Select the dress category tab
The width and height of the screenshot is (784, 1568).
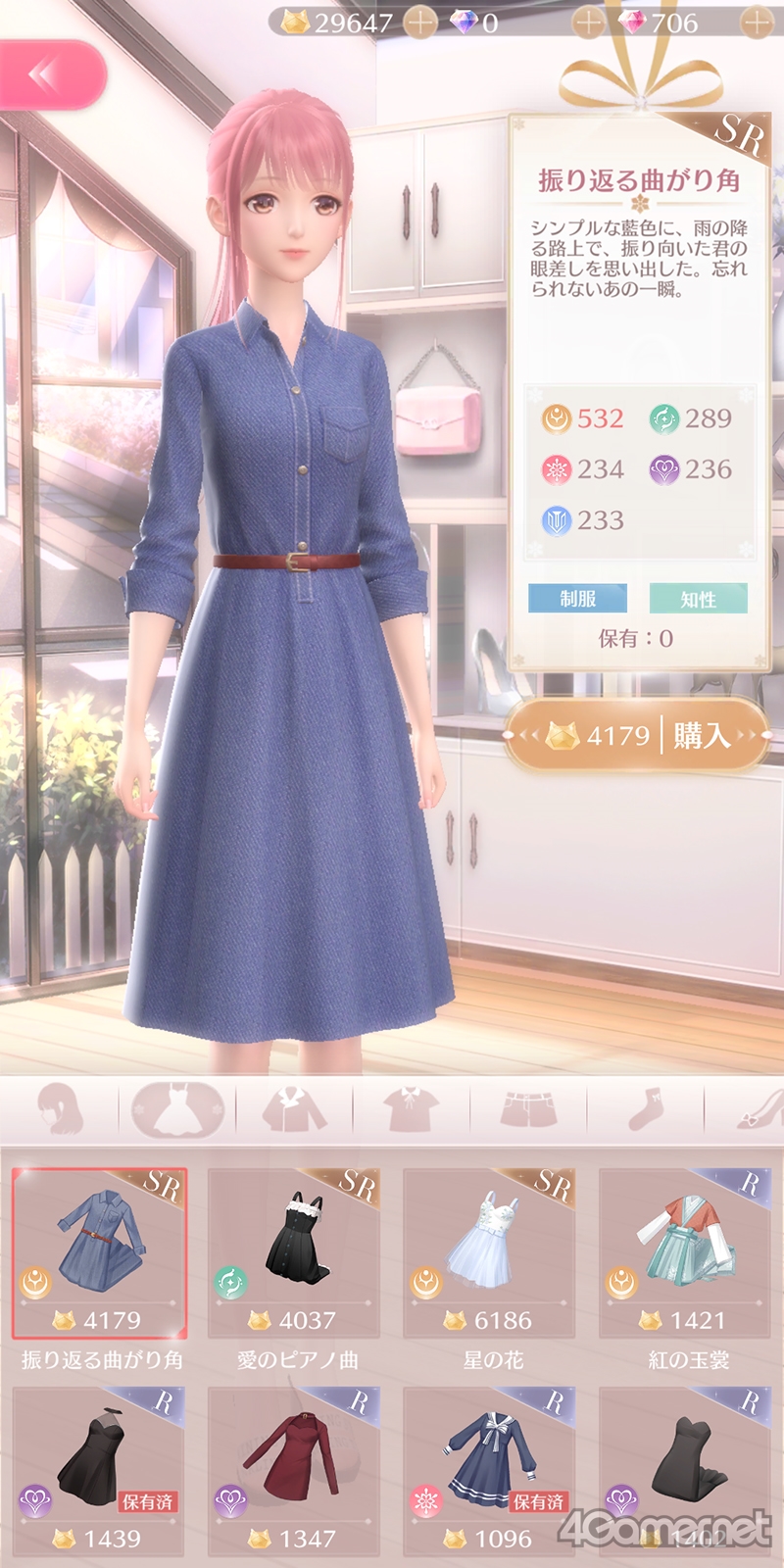(x=177, y=1110)
